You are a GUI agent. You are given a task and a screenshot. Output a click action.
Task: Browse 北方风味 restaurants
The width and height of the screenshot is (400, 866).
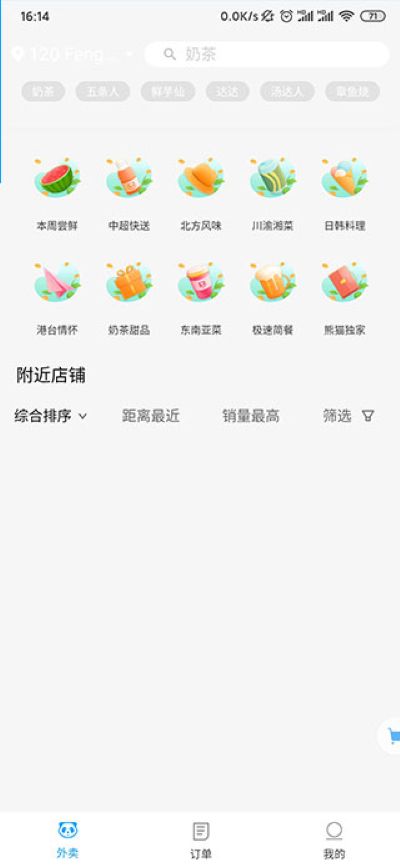(x=201, y=193)
